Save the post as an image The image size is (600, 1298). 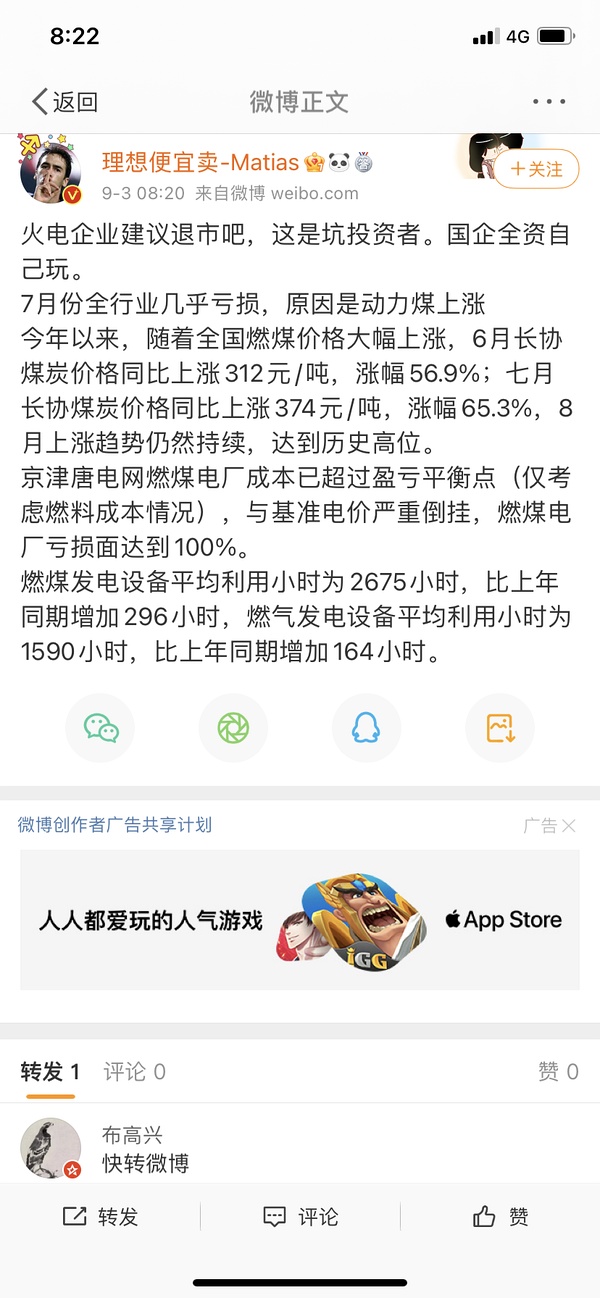tap(500, 728)
